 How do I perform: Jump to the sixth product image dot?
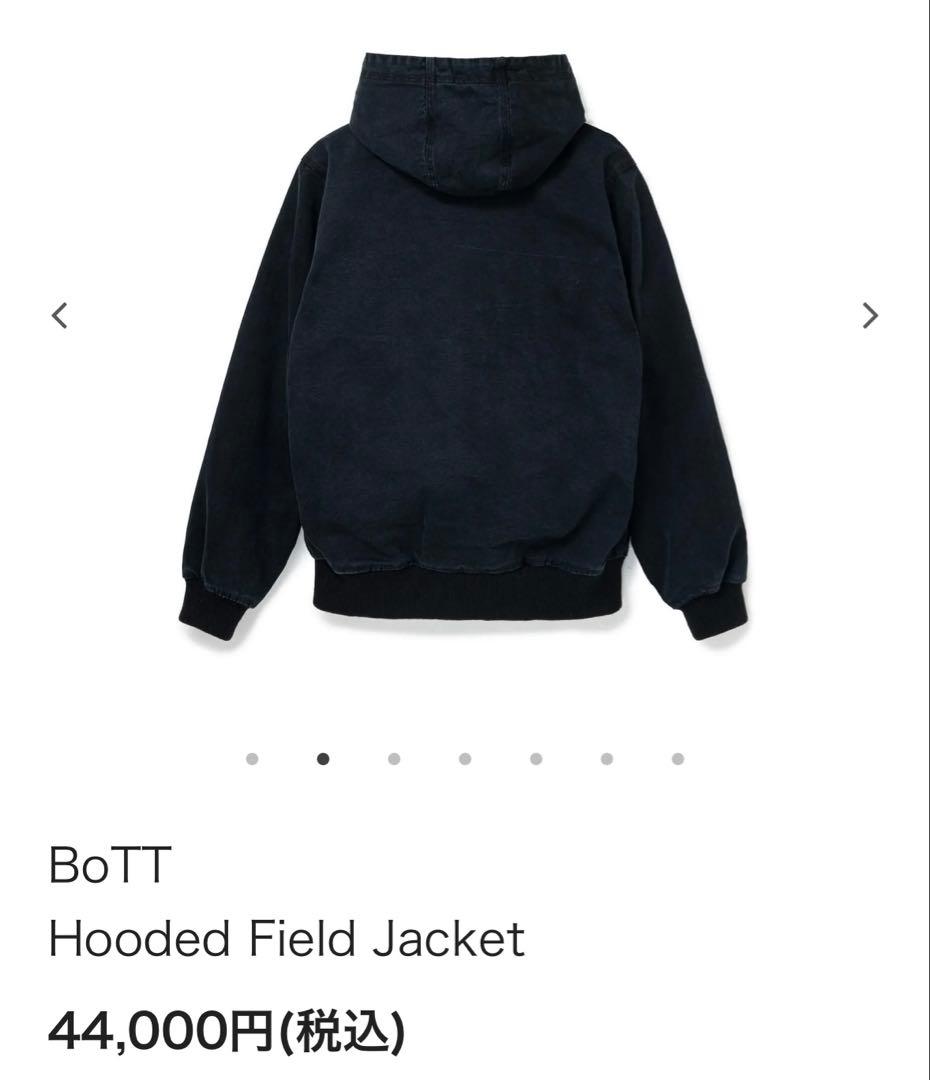pyautogui.click(x=607, y=758)
